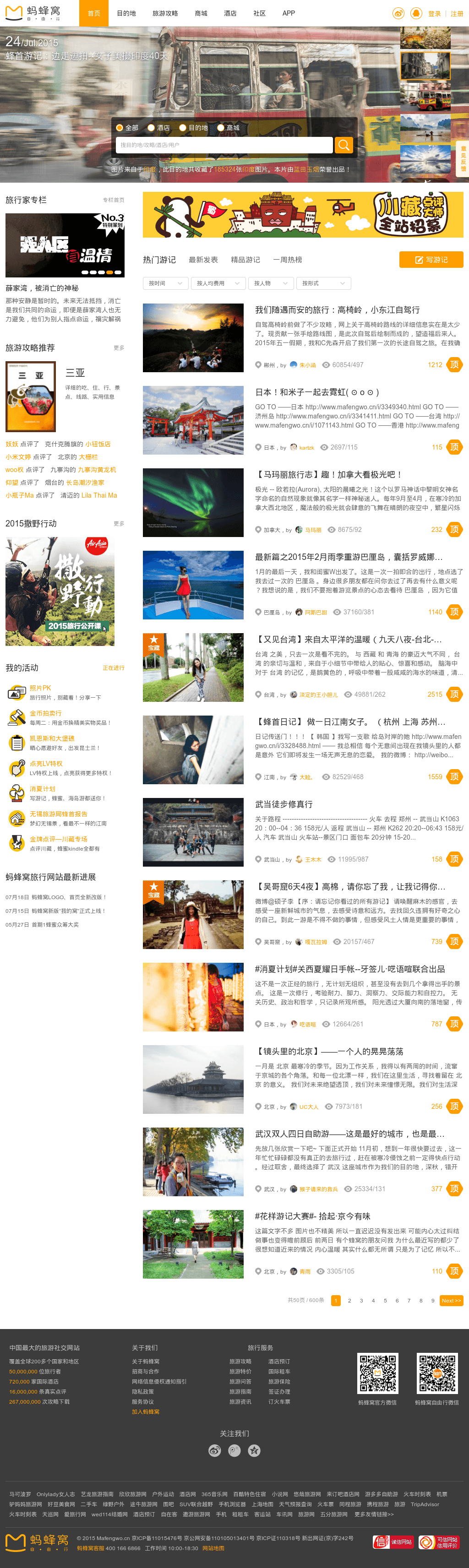This screenshot has height=1568, width=469.
Task: Tap the 登录 login link
Action: coord(434,13)
